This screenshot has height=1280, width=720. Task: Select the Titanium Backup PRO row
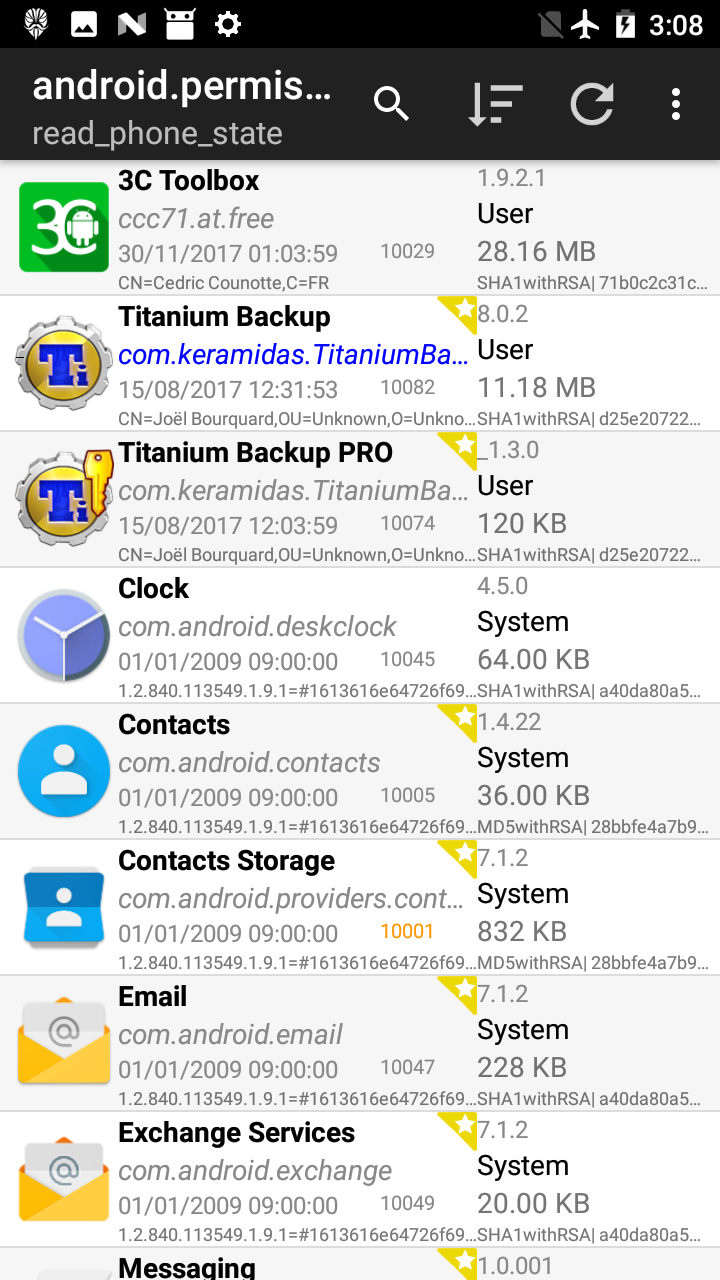360,500
